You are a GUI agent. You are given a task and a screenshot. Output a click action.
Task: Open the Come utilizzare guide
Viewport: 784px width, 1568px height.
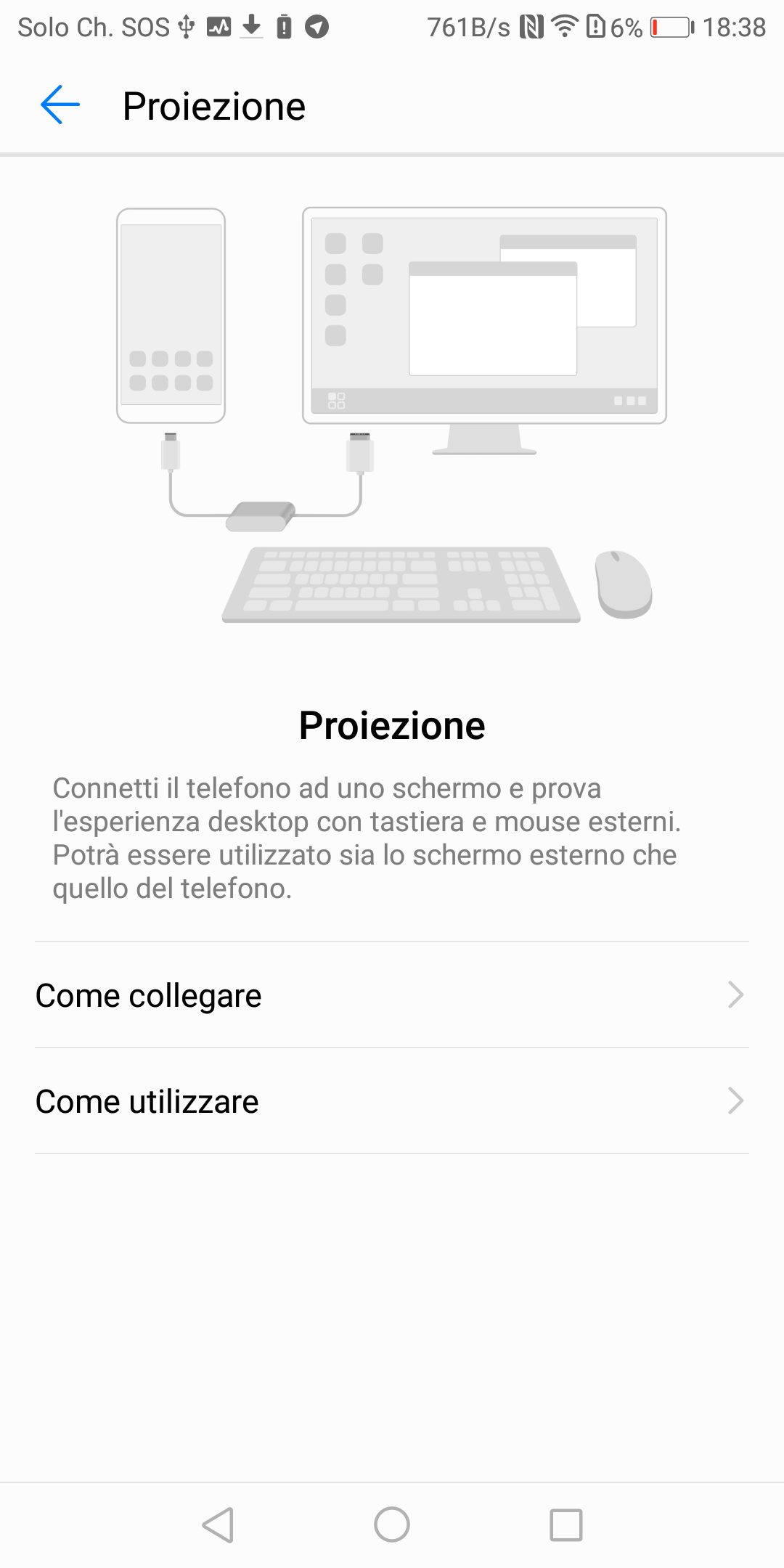pos(392,1101)
